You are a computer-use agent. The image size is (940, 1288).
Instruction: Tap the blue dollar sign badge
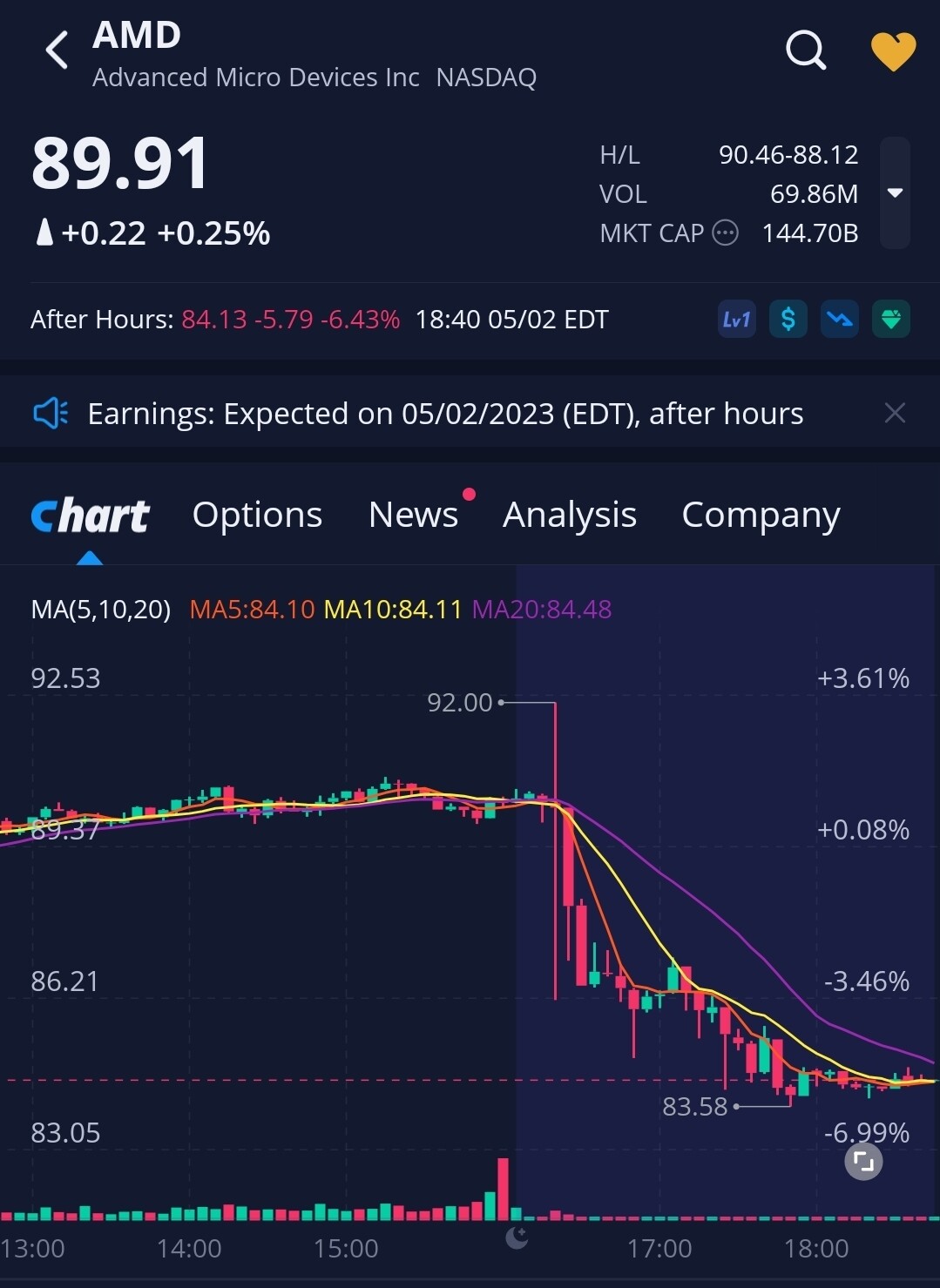tap(788, 320)
